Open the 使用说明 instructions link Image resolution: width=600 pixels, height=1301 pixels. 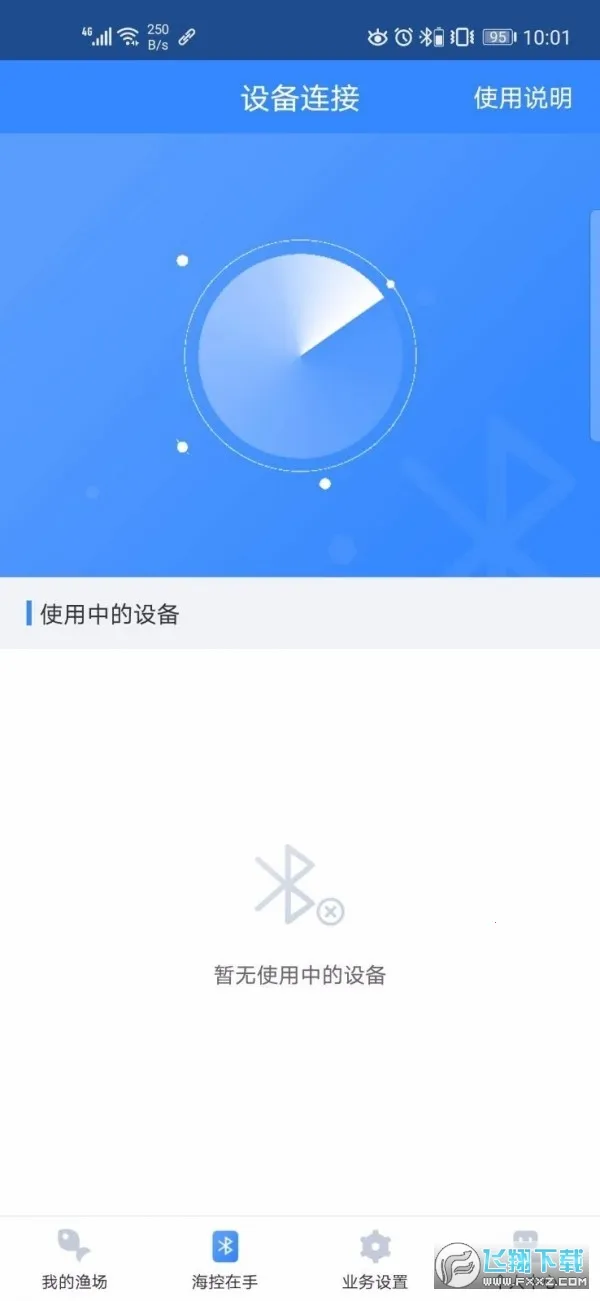point(522,97)
